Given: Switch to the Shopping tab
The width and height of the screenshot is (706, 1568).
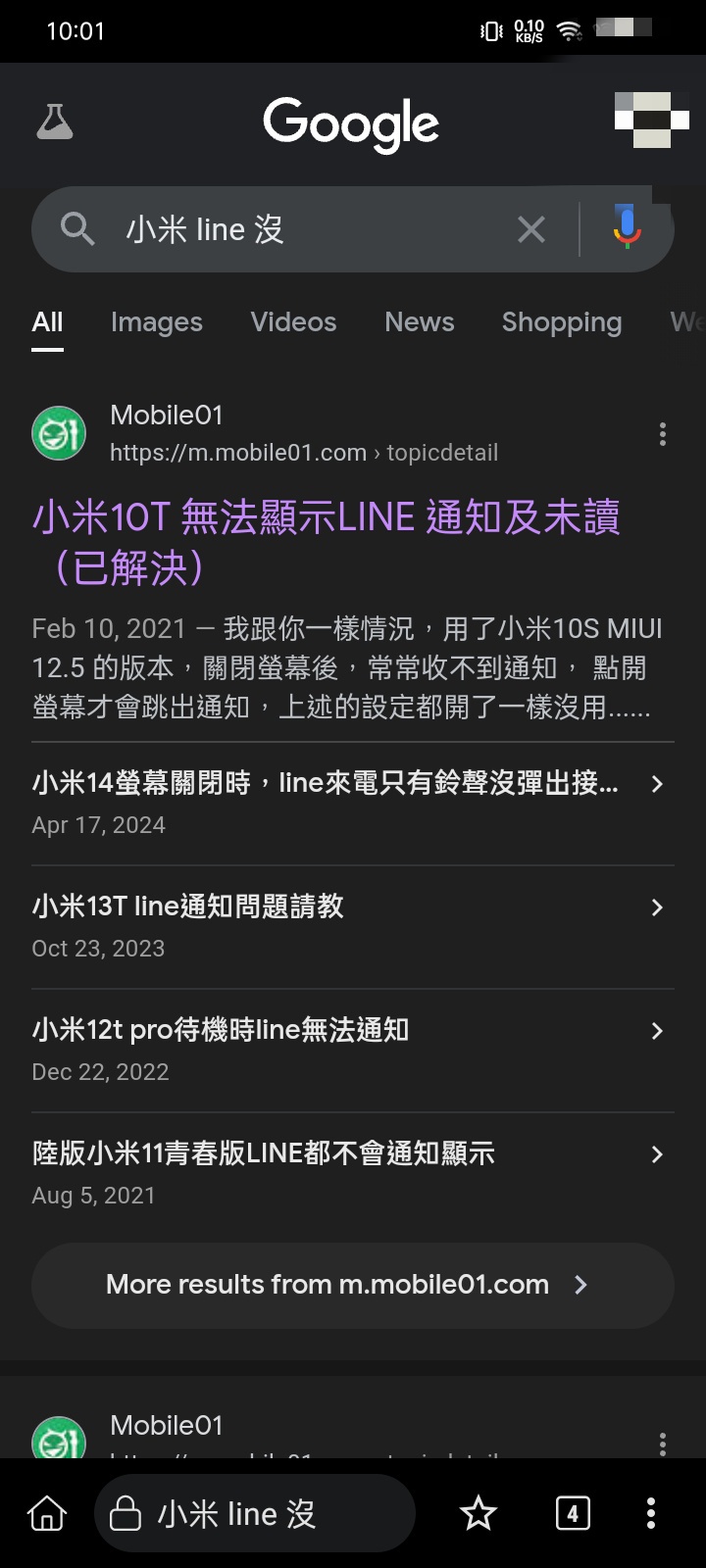Looking at the screenshot, I should 562,322.
